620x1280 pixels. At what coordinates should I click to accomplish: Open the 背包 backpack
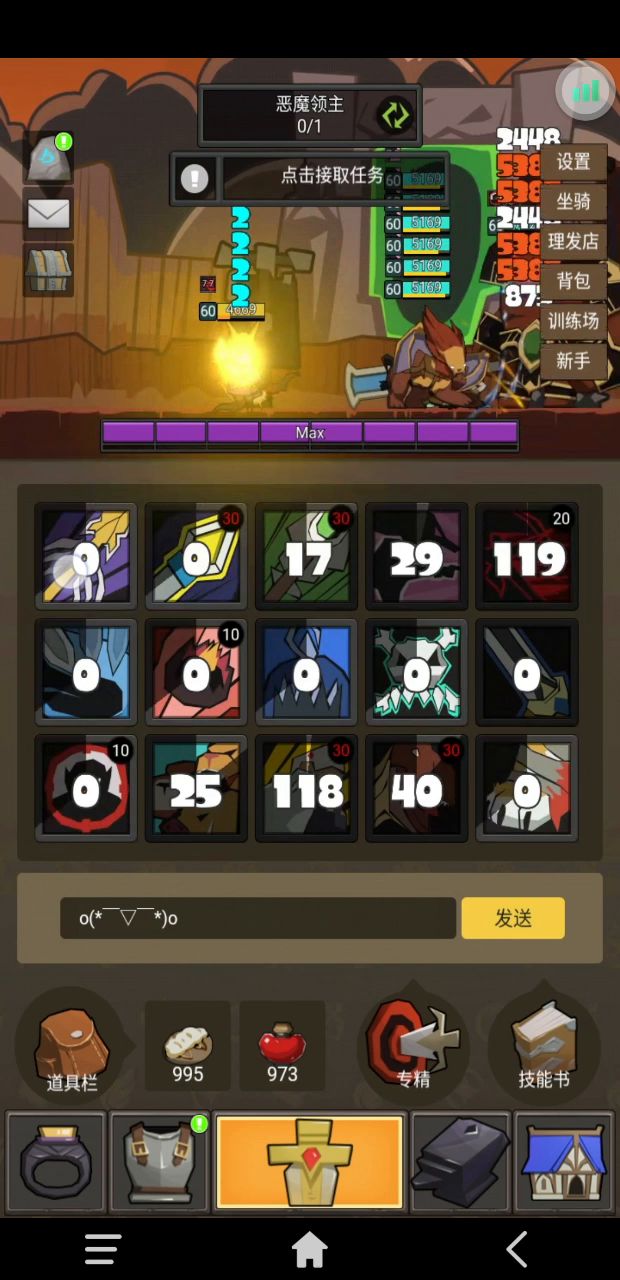pyautogui.click(x=574, y=281)
